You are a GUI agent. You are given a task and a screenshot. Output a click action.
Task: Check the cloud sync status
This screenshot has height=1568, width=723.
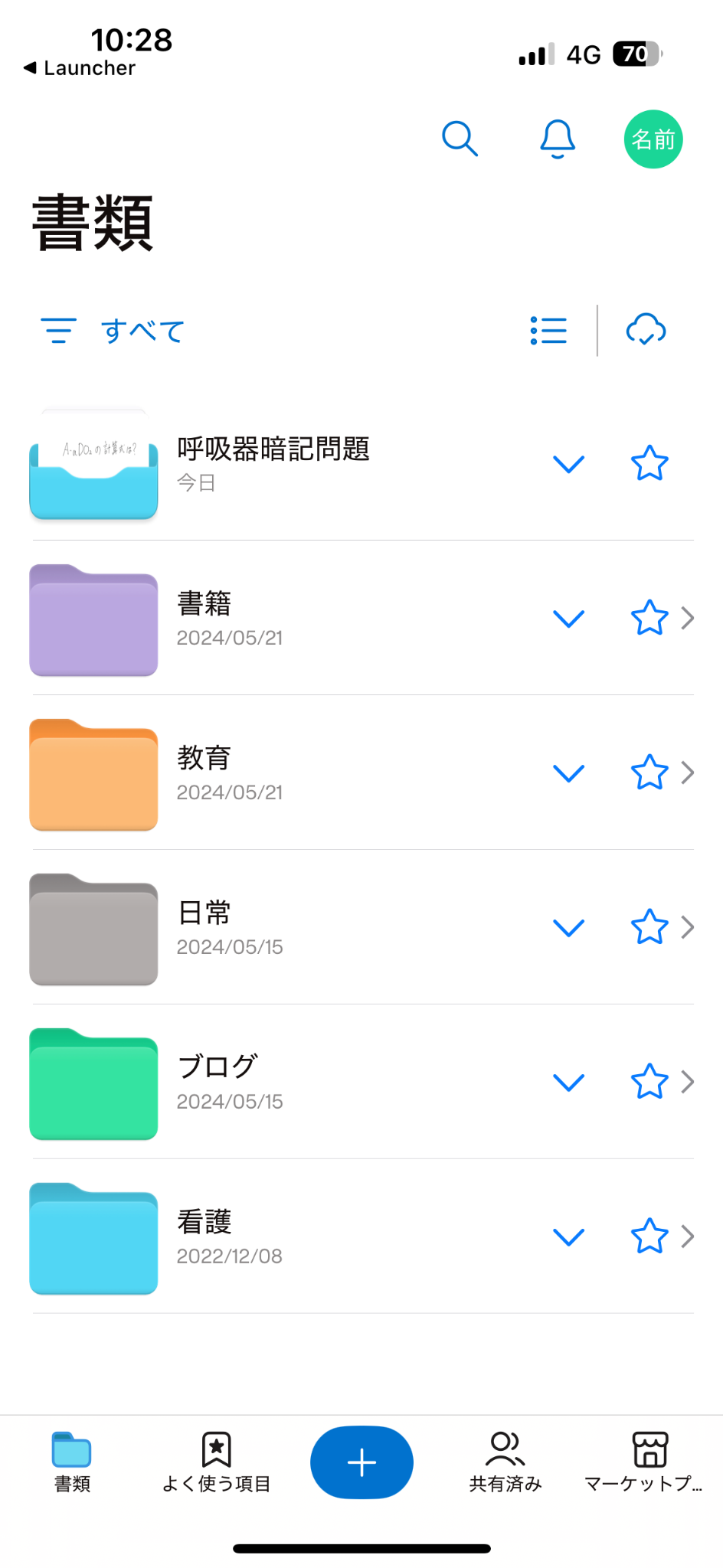click(646, 331)
